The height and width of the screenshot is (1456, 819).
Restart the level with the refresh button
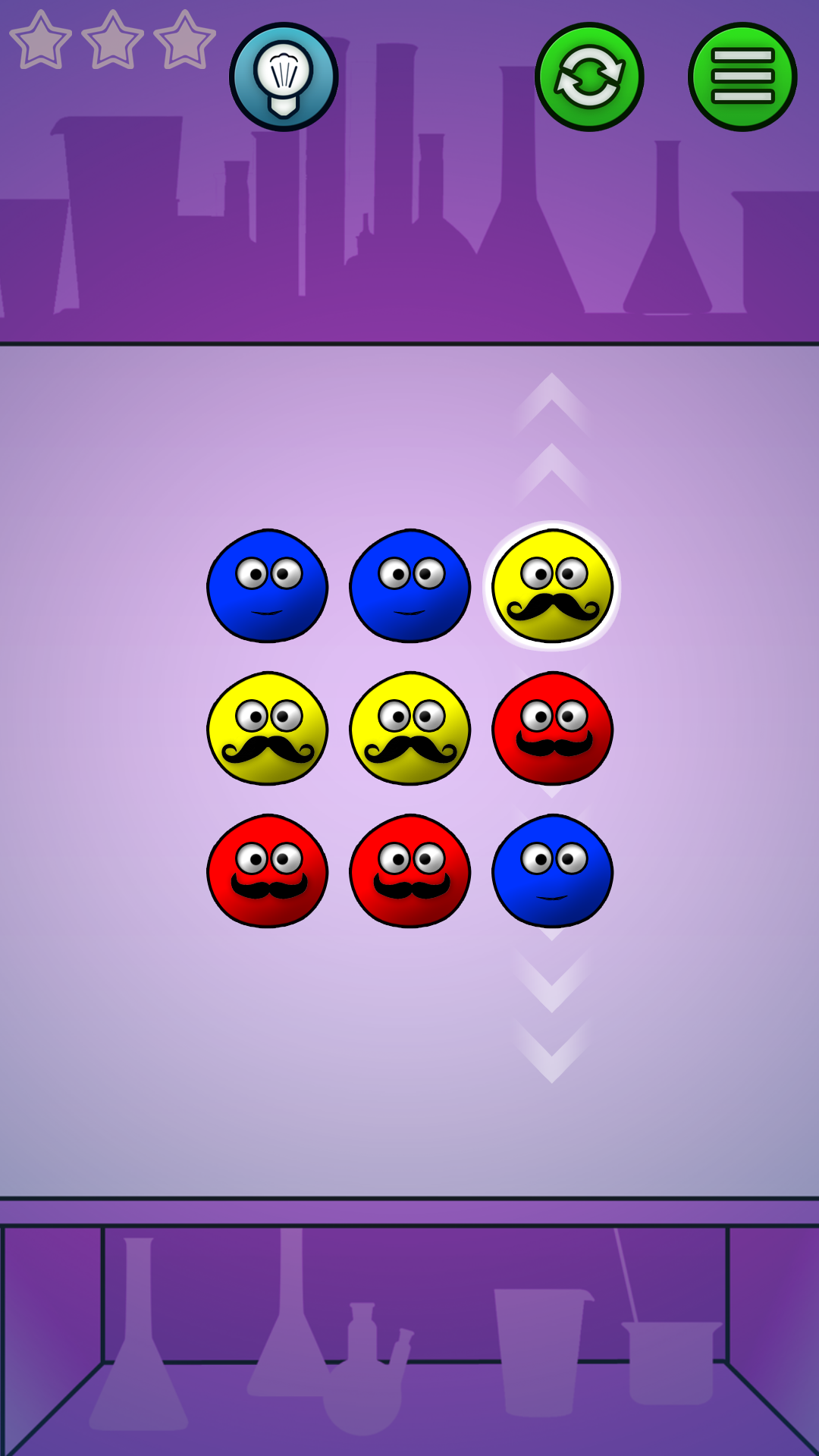589,77
